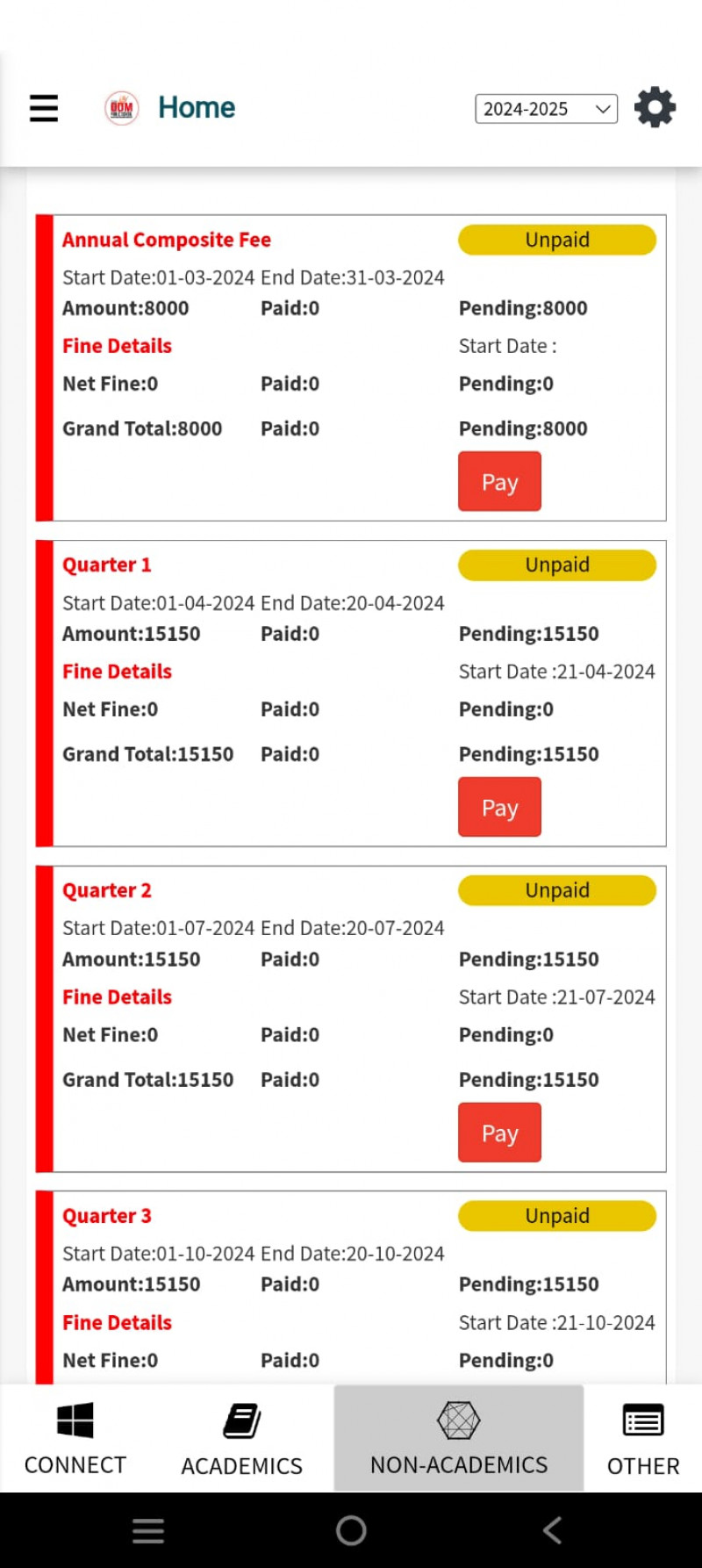Pay the Quarter 1 fee
This screenshot has width=702, height=1568.
499,807
